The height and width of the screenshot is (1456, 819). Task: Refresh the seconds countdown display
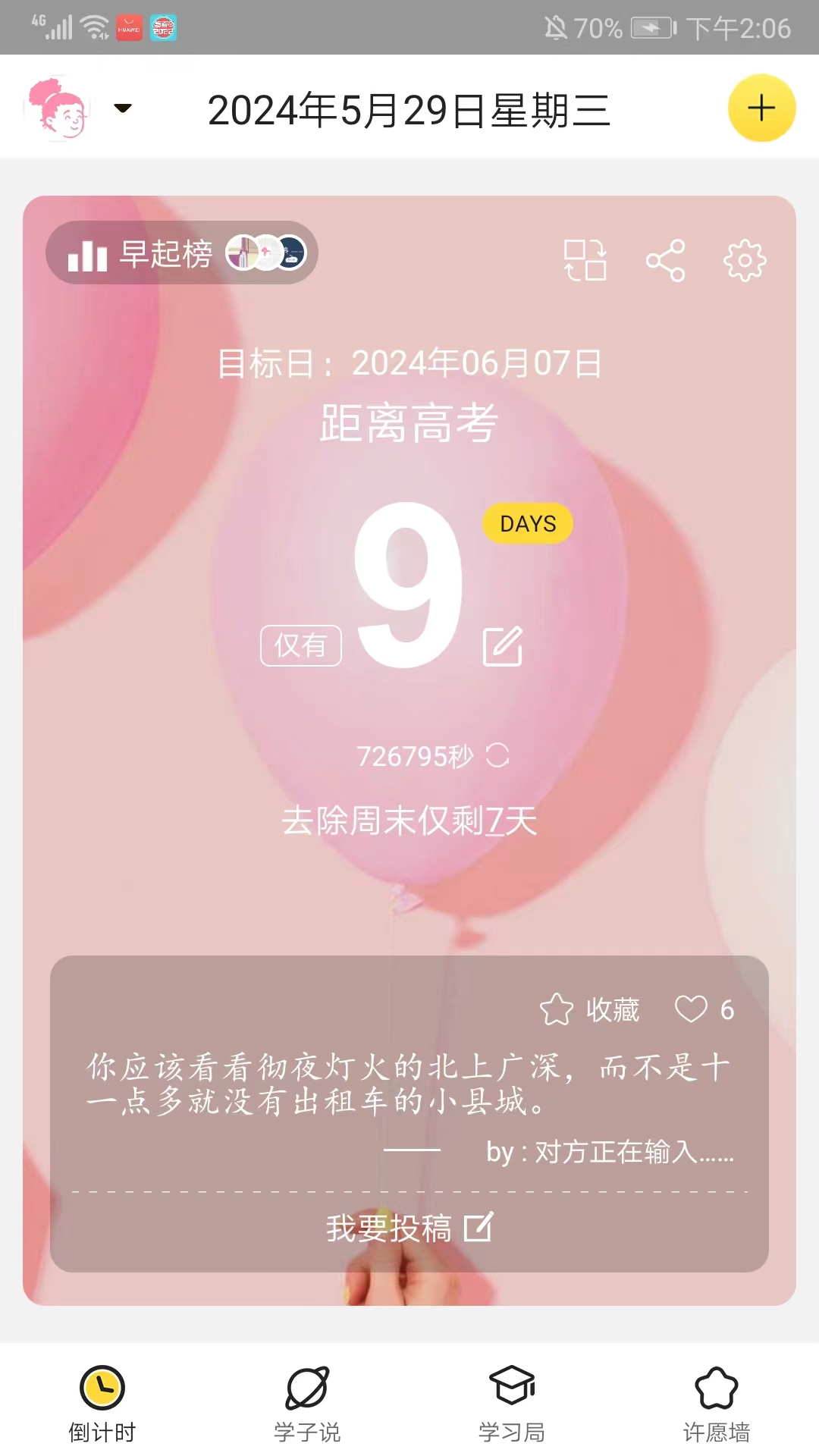pos(497,755)
